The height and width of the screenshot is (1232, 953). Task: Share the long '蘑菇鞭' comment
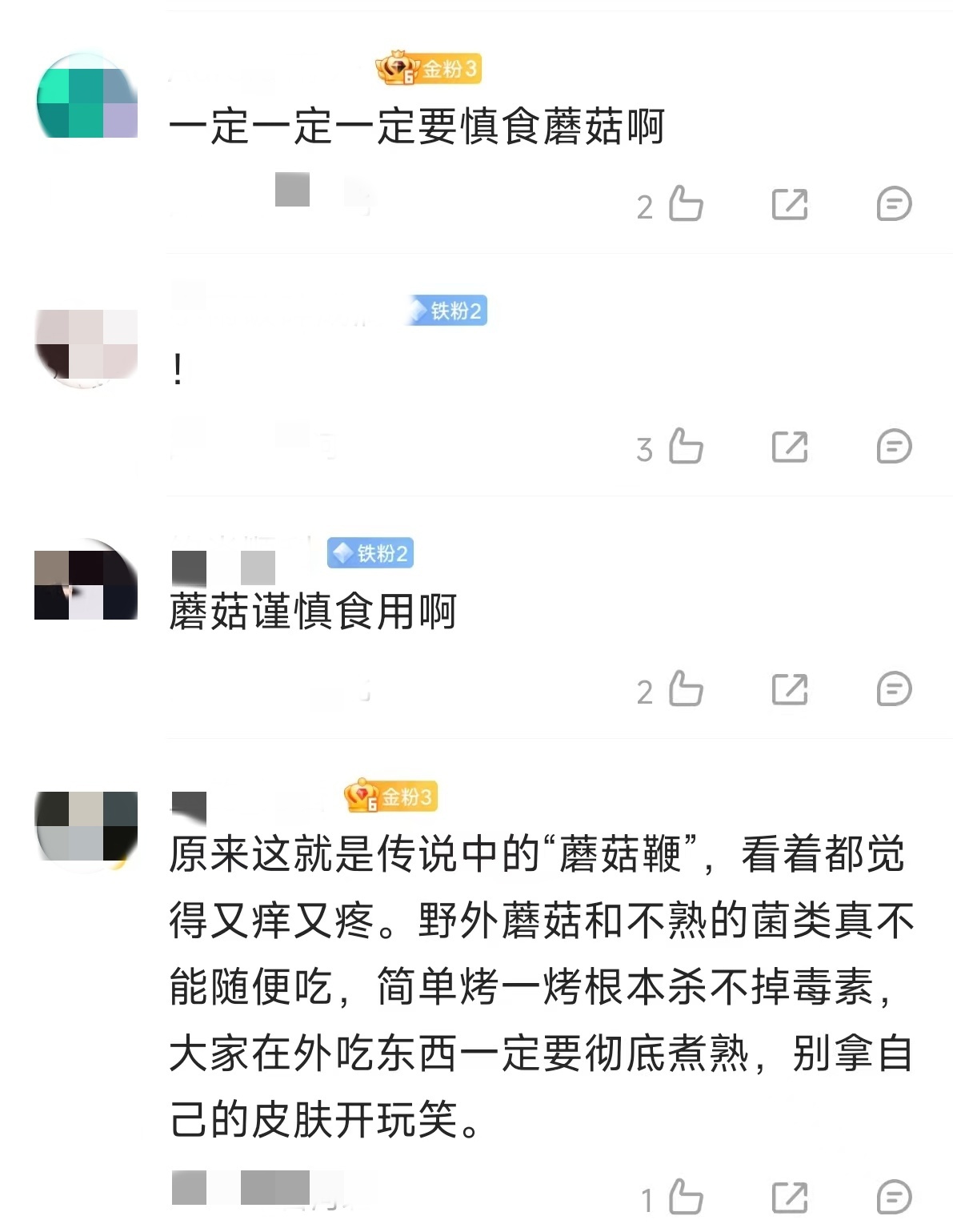click(789, 1198)
